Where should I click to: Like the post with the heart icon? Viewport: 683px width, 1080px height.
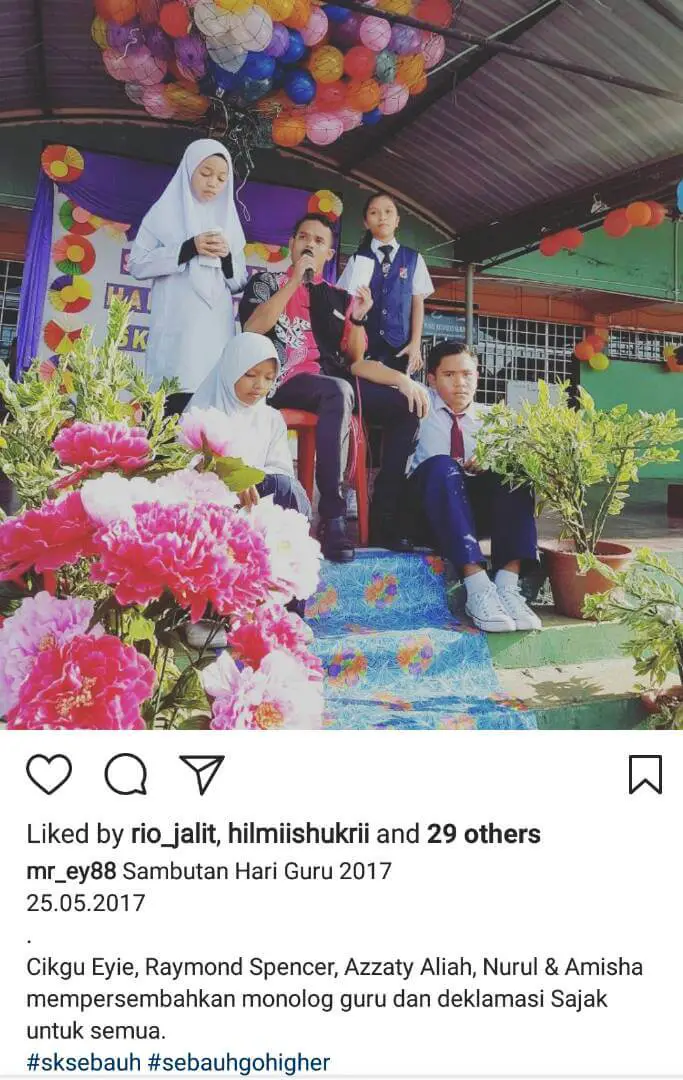(49, 774)
